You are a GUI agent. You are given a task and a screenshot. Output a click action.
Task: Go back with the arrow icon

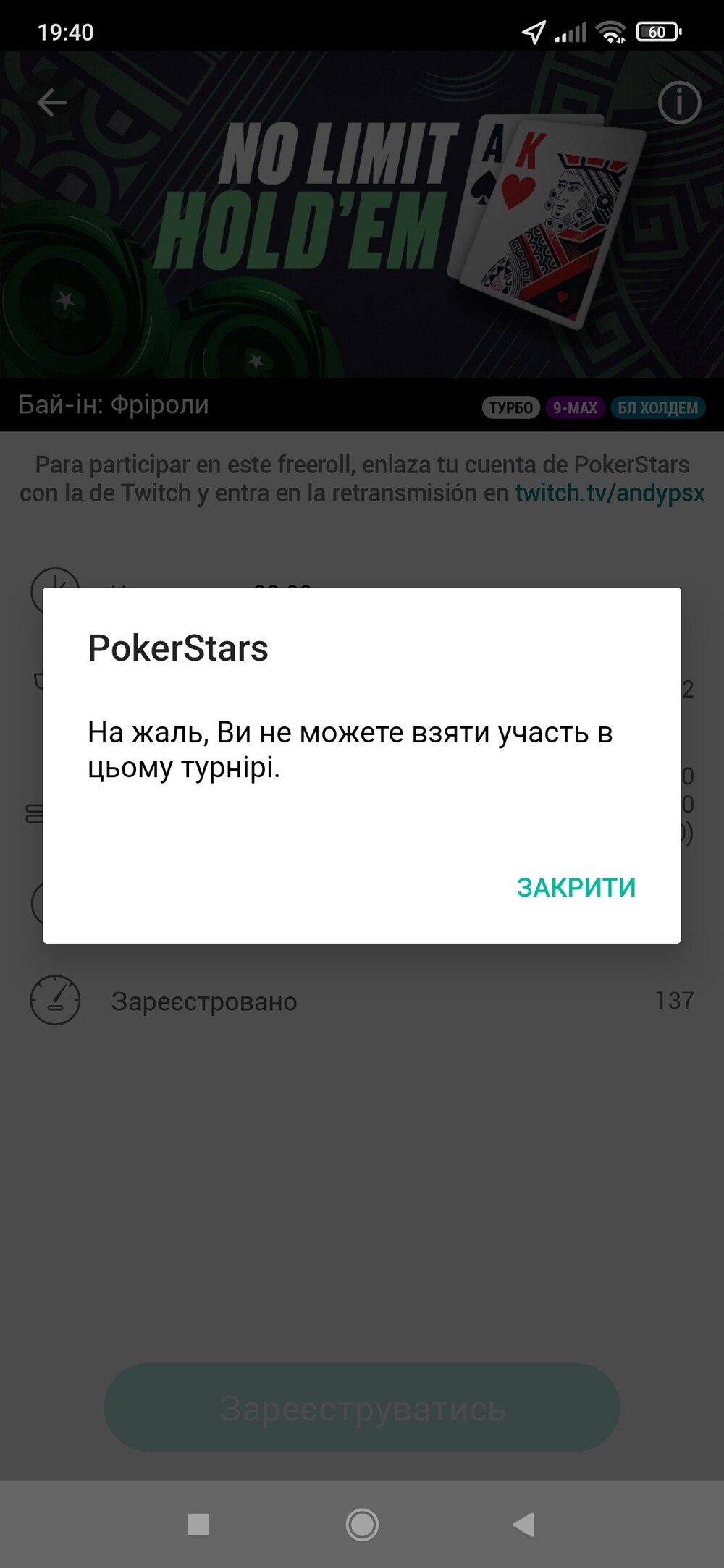(x=51, y=102)
